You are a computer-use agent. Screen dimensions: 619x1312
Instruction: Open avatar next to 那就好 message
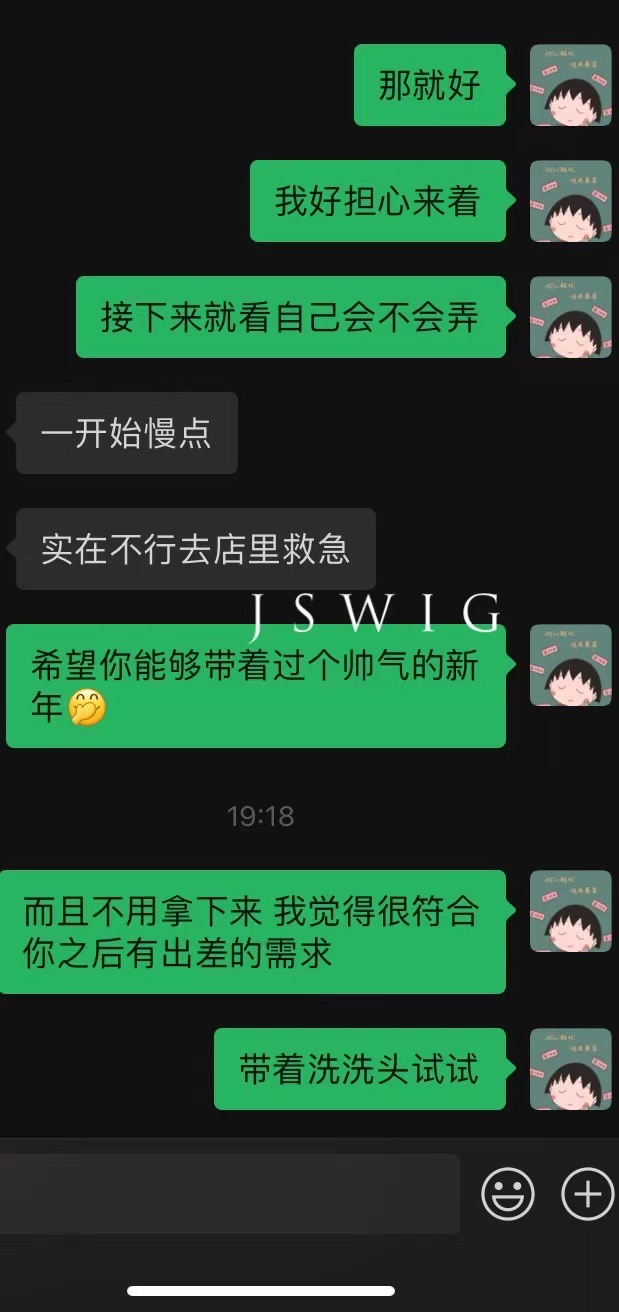click(x=570, y=85)
